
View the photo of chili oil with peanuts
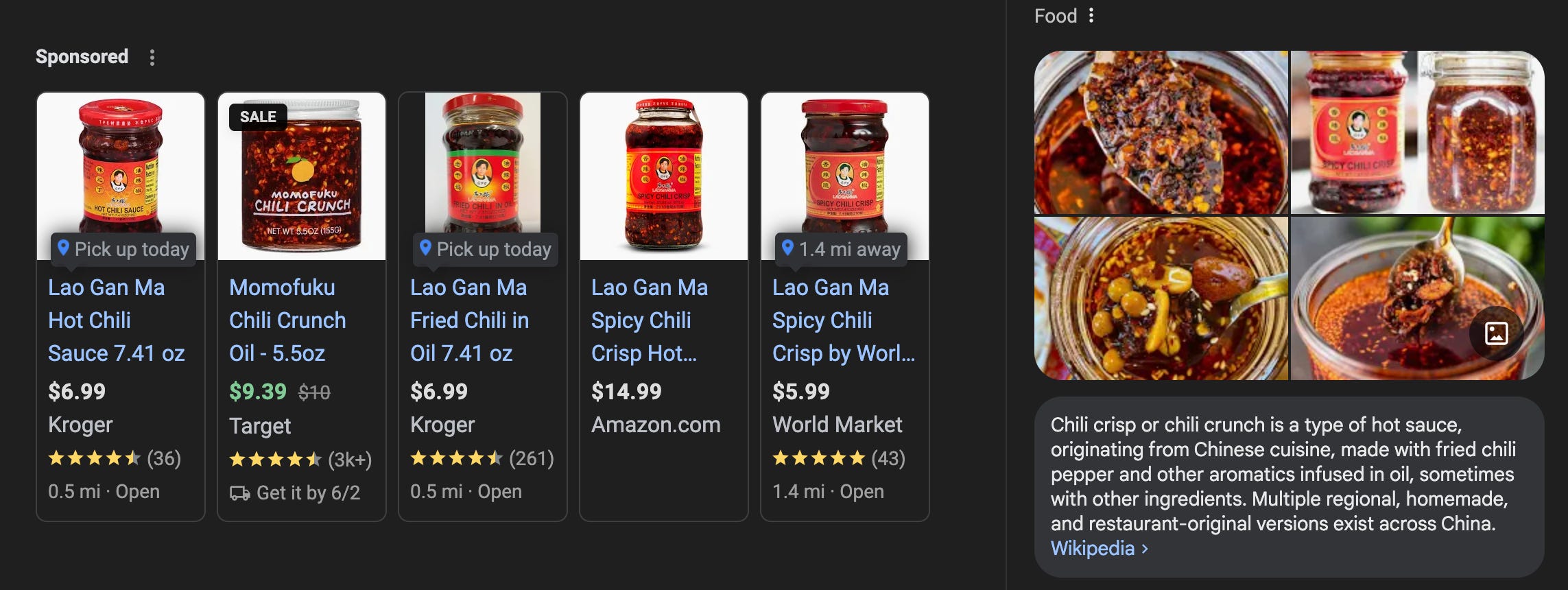pyautogui.click(x=1161, y=298)
